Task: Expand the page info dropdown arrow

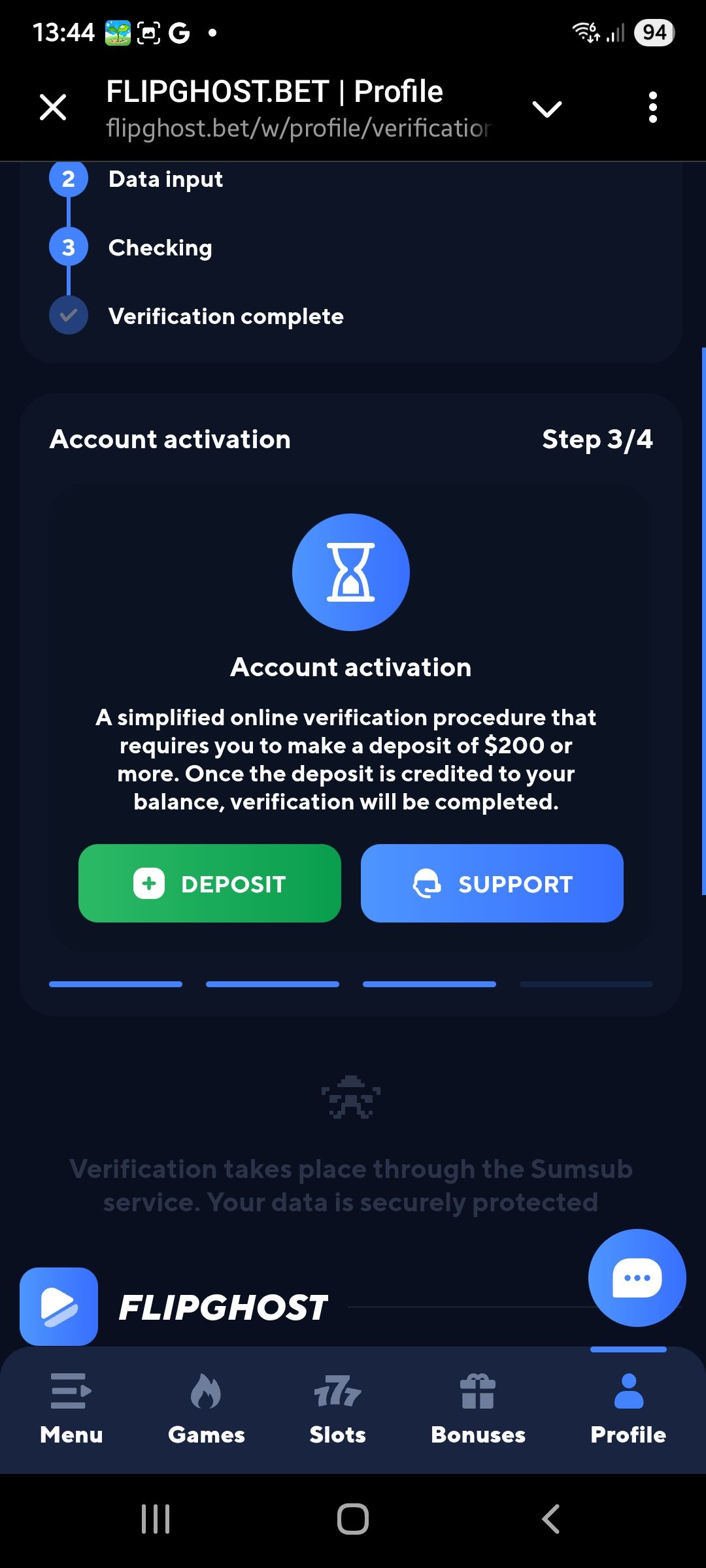Action: point(547,108)
